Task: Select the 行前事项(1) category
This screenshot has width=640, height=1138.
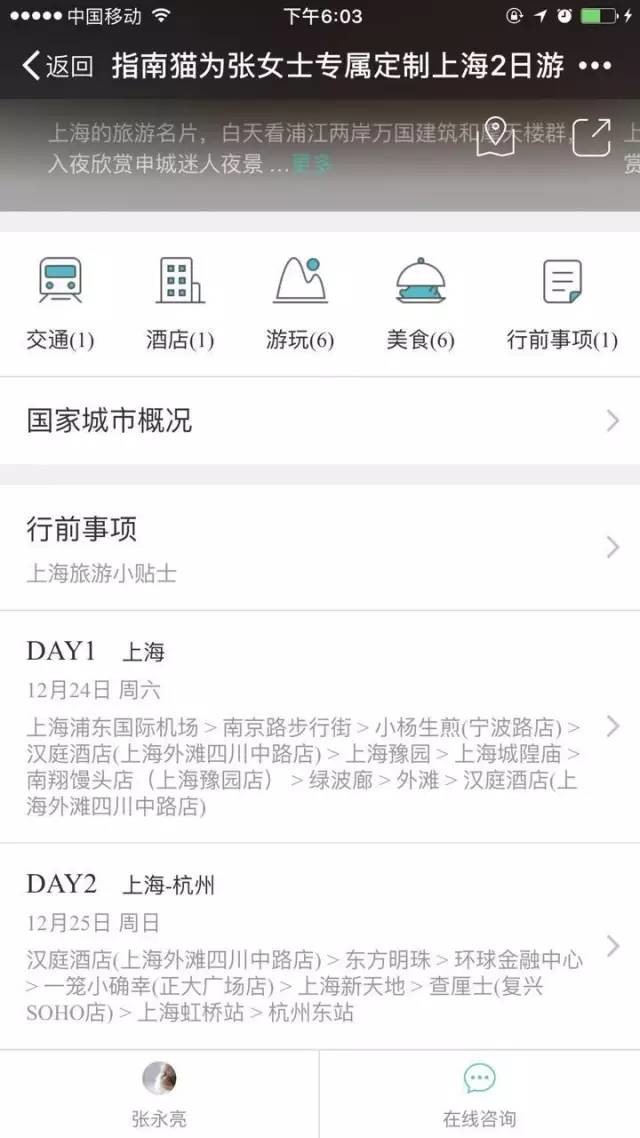Action: pos(562,300)
